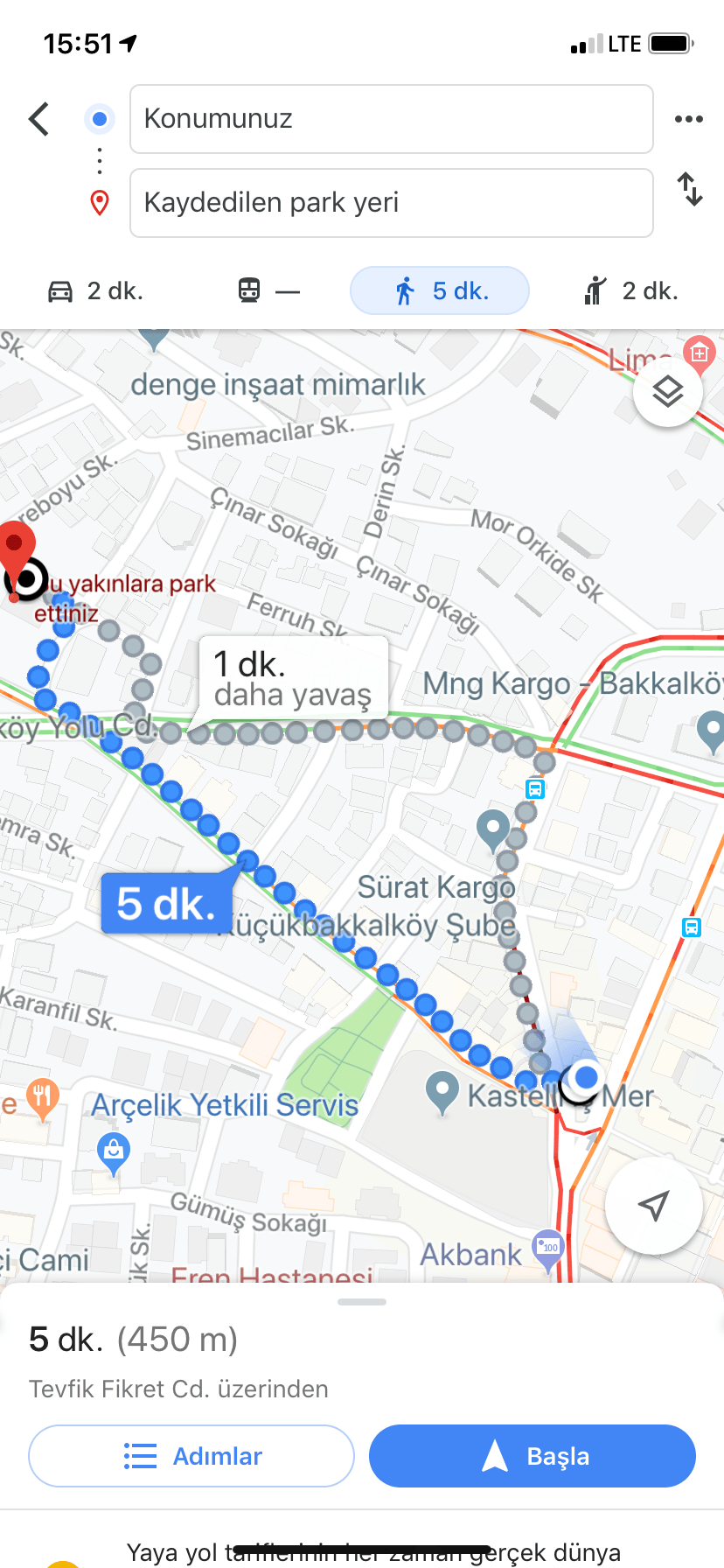This screenshot has width=724, height=1568.
Task: Tap the Akbank map marker
Action: 548,1249
